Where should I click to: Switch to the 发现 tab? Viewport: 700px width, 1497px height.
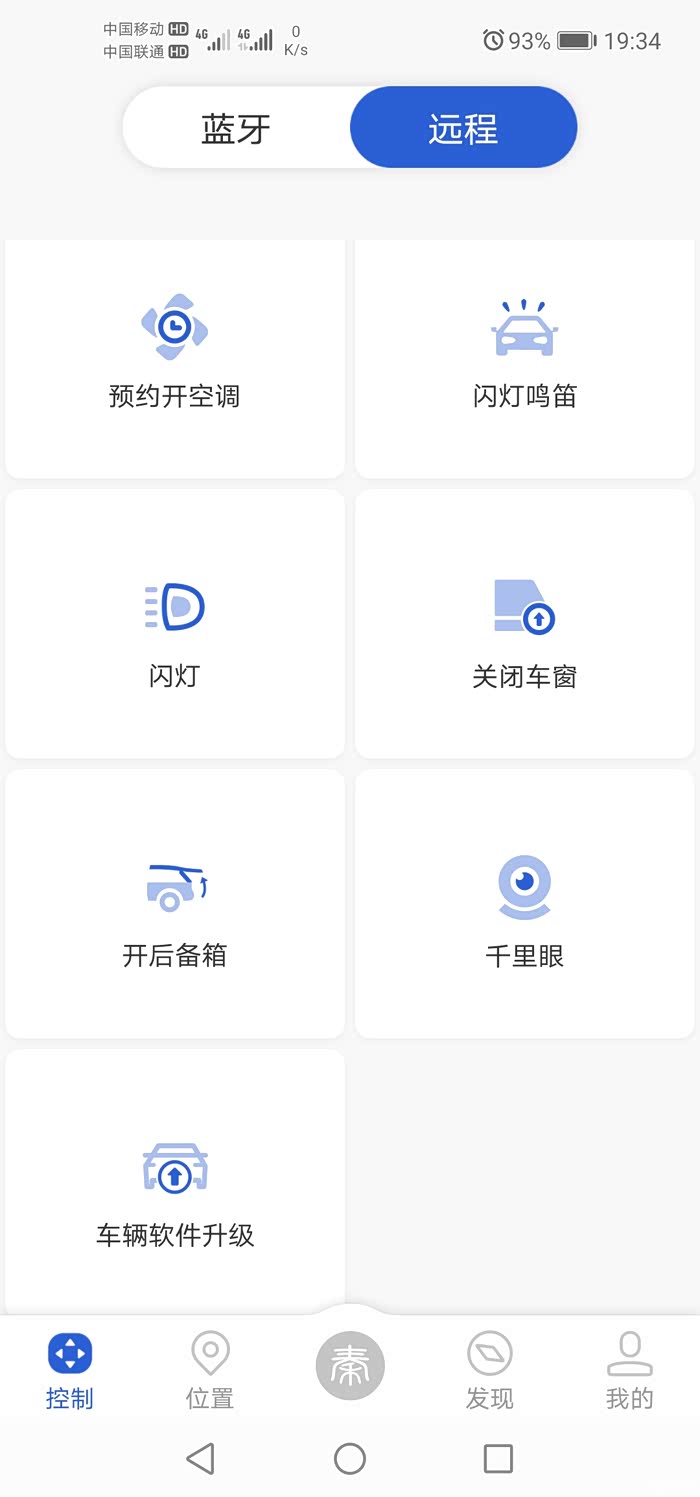[490, 1370]
